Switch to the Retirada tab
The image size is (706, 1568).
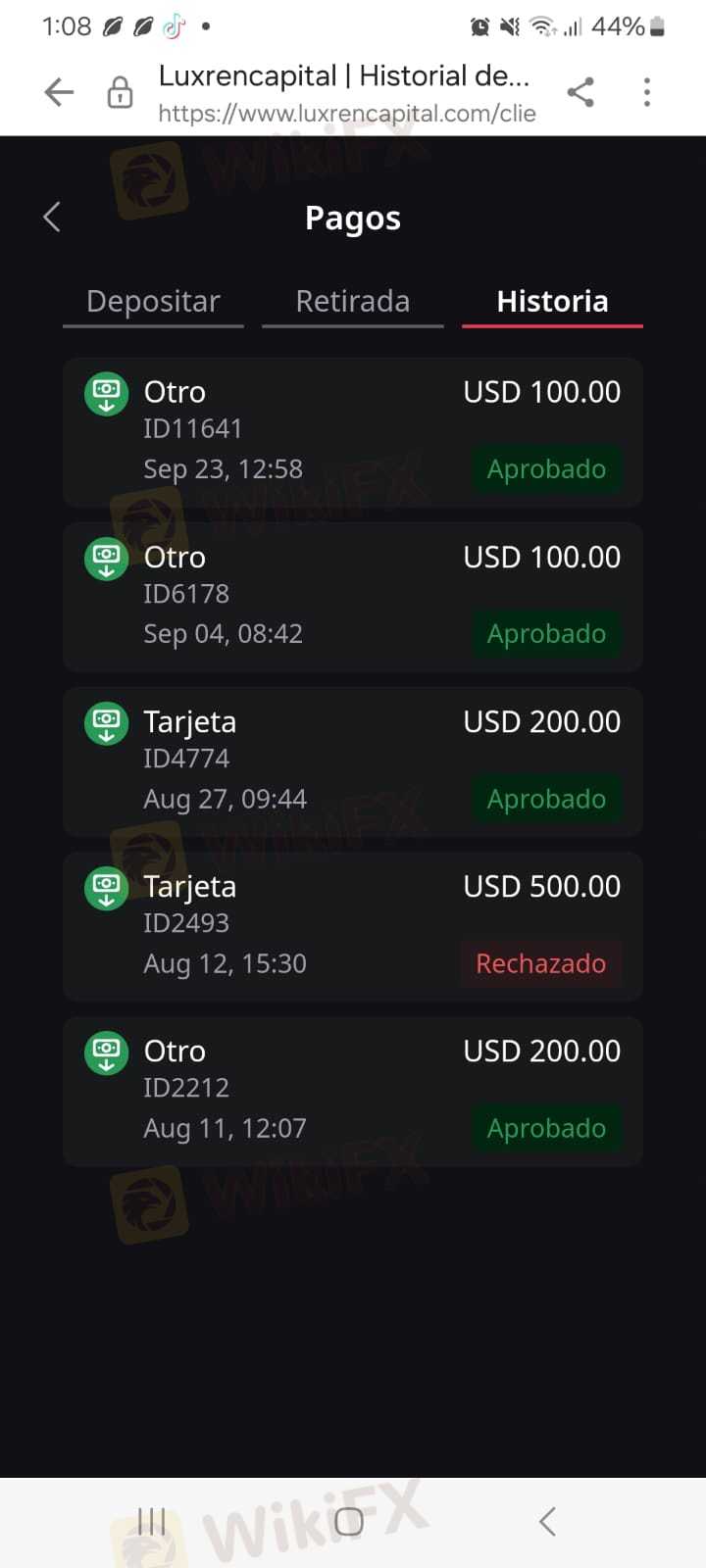coord(353,304)
